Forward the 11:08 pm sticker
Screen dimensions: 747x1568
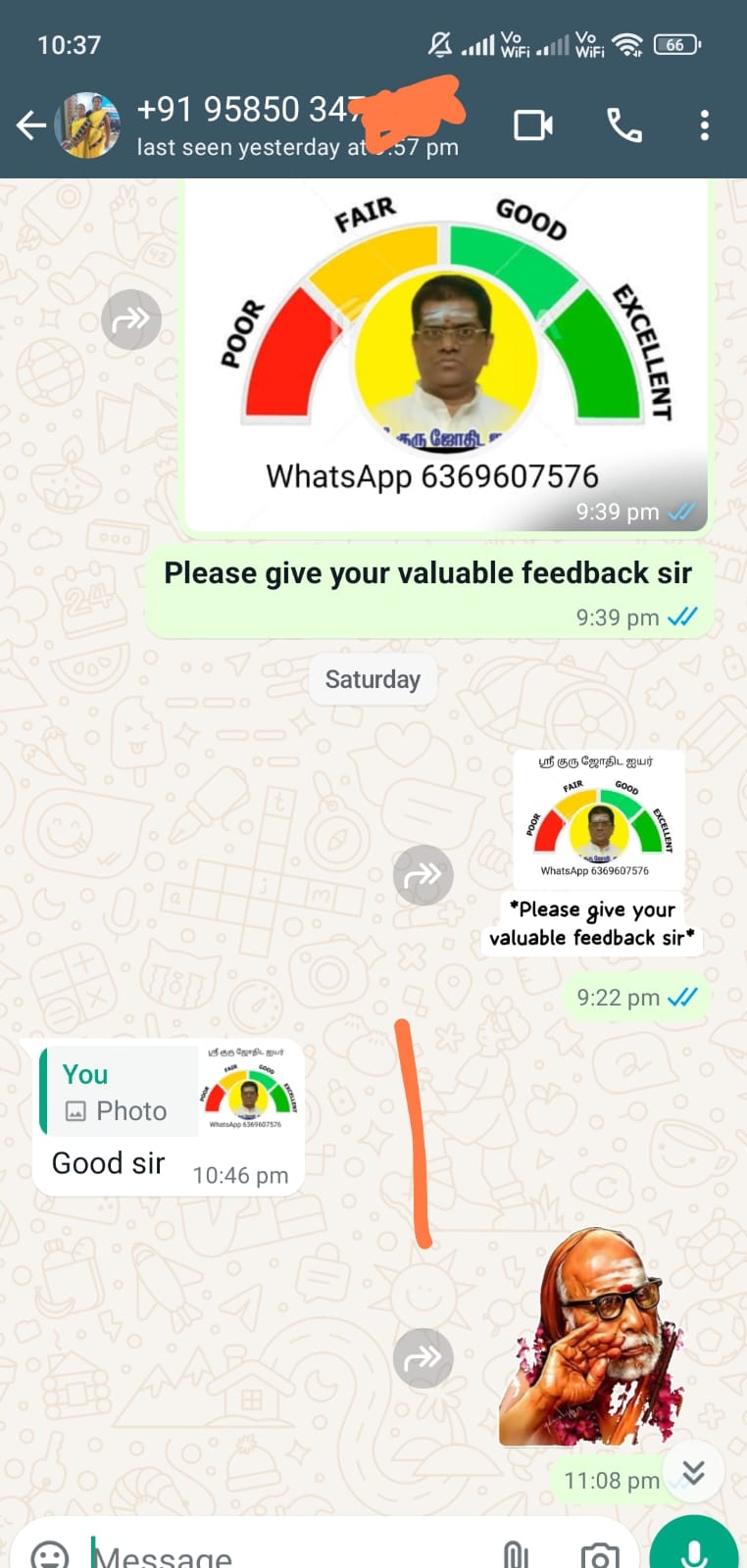(x=423, y=1357)
